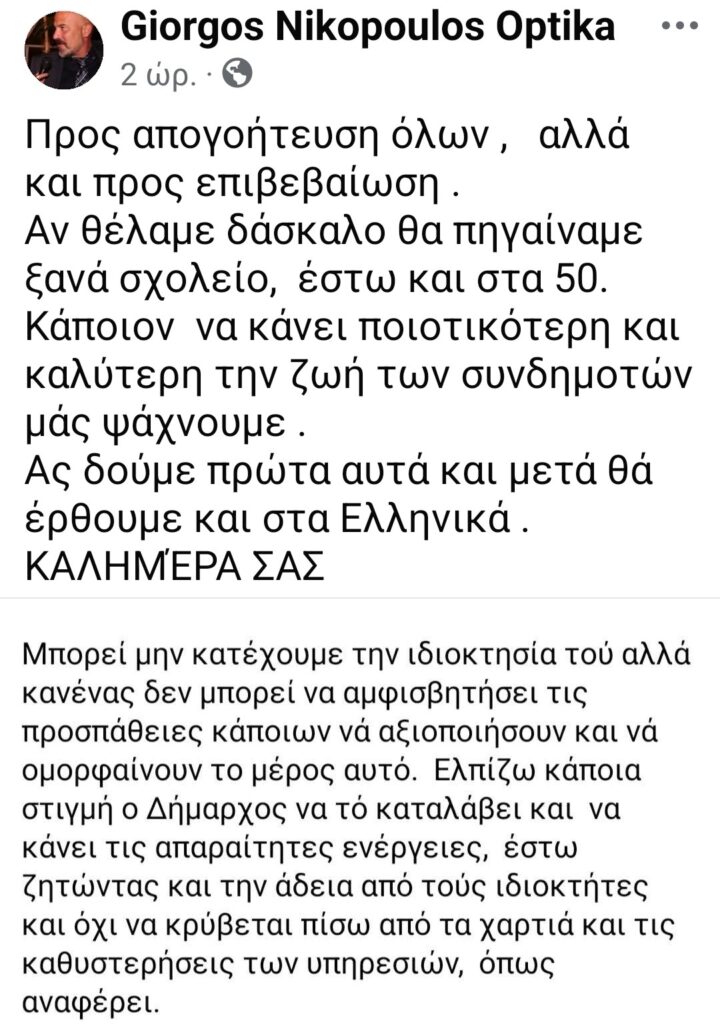Tap the author's profile picture
The image size is (720, 1024).
click(x=63, y=50)
